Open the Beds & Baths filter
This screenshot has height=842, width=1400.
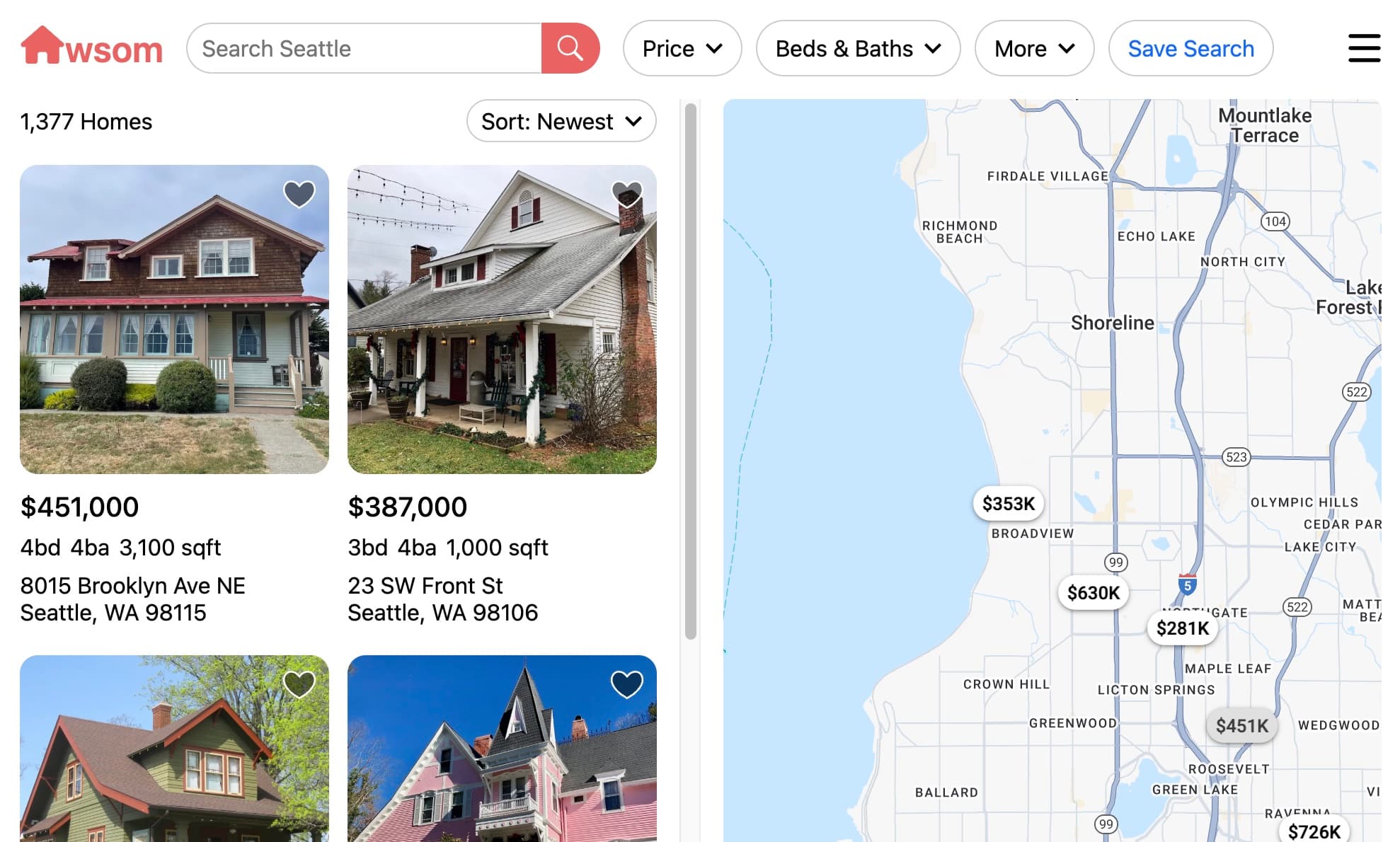click(x=857, y=49)
